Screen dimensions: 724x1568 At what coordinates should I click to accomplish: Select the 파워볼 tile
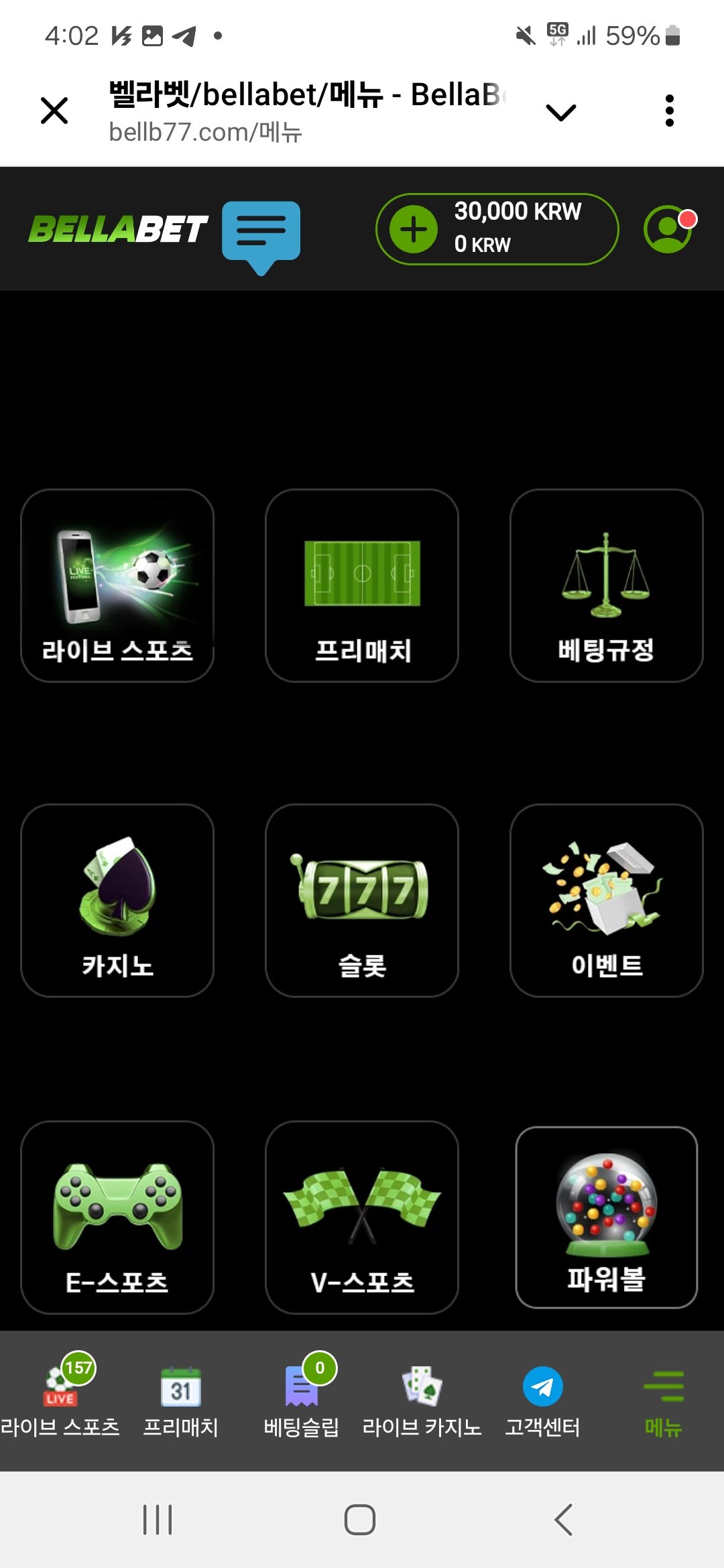pos(606,1217)
